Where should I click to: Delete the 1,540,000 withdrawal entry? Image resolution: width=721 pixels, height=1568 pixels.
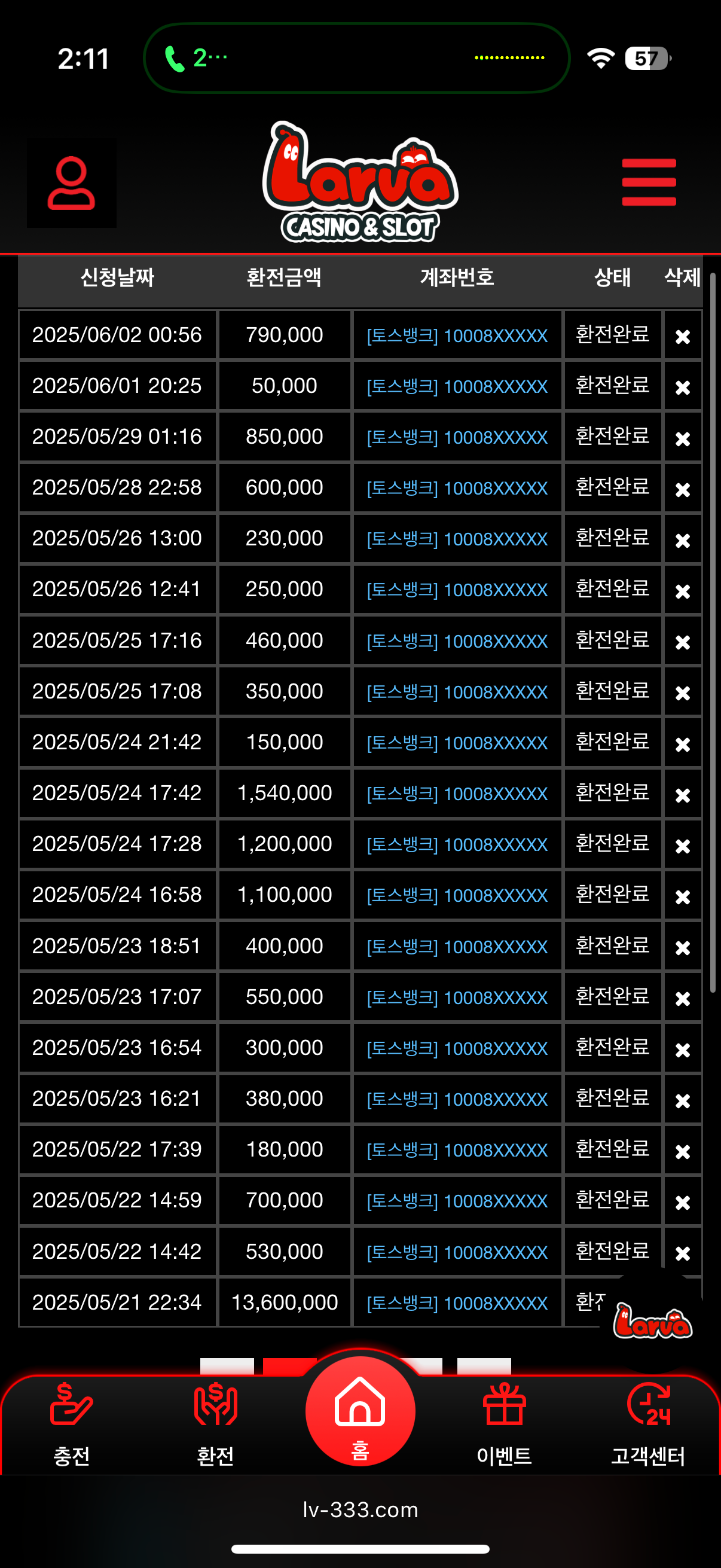pos(682,795)
